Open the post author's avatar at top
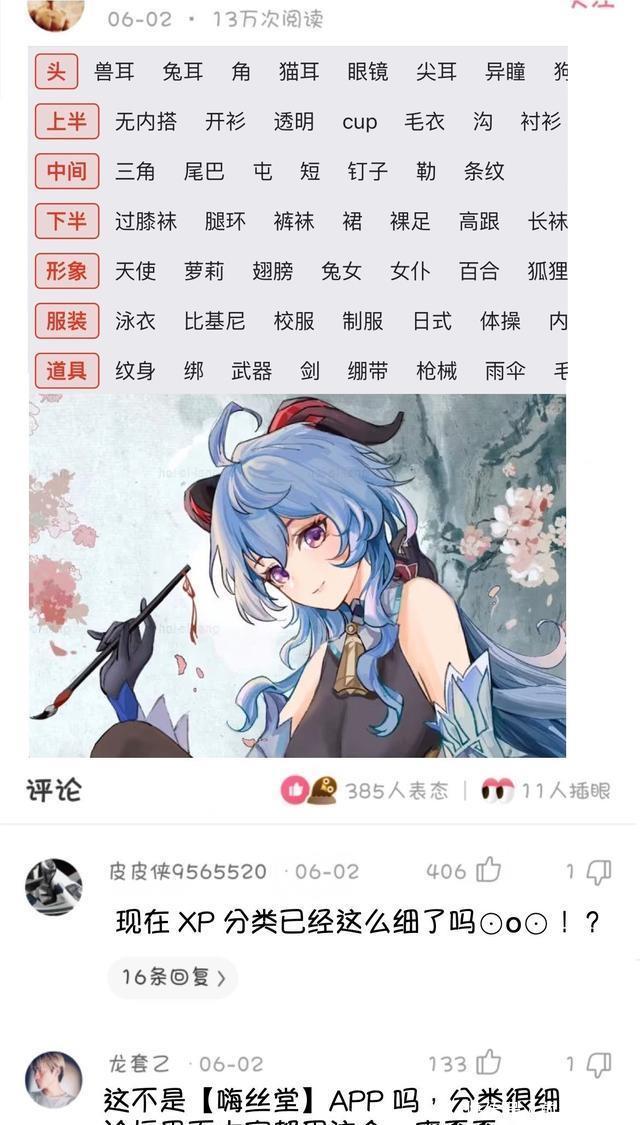 point(55,14)
